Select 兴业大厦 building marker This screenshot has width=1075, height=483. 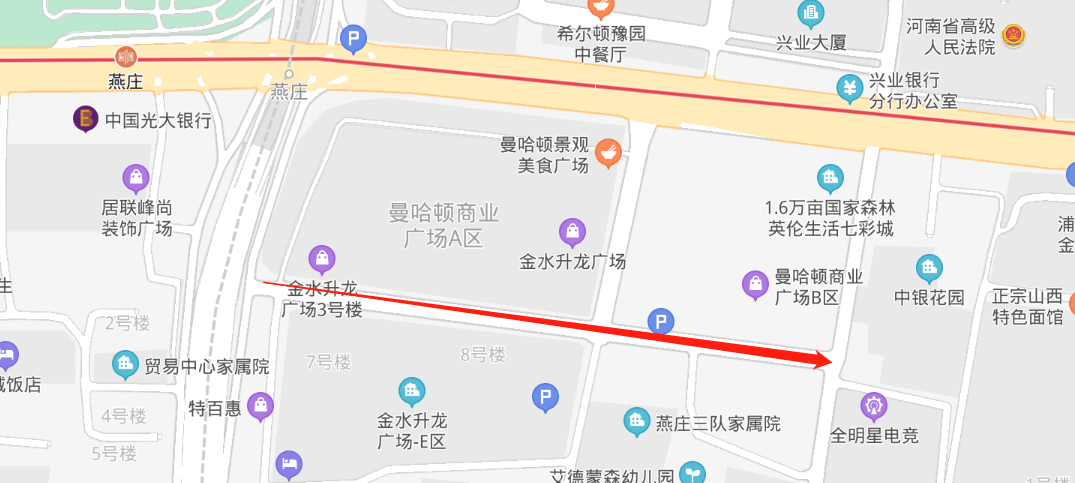tap(811, 14)
